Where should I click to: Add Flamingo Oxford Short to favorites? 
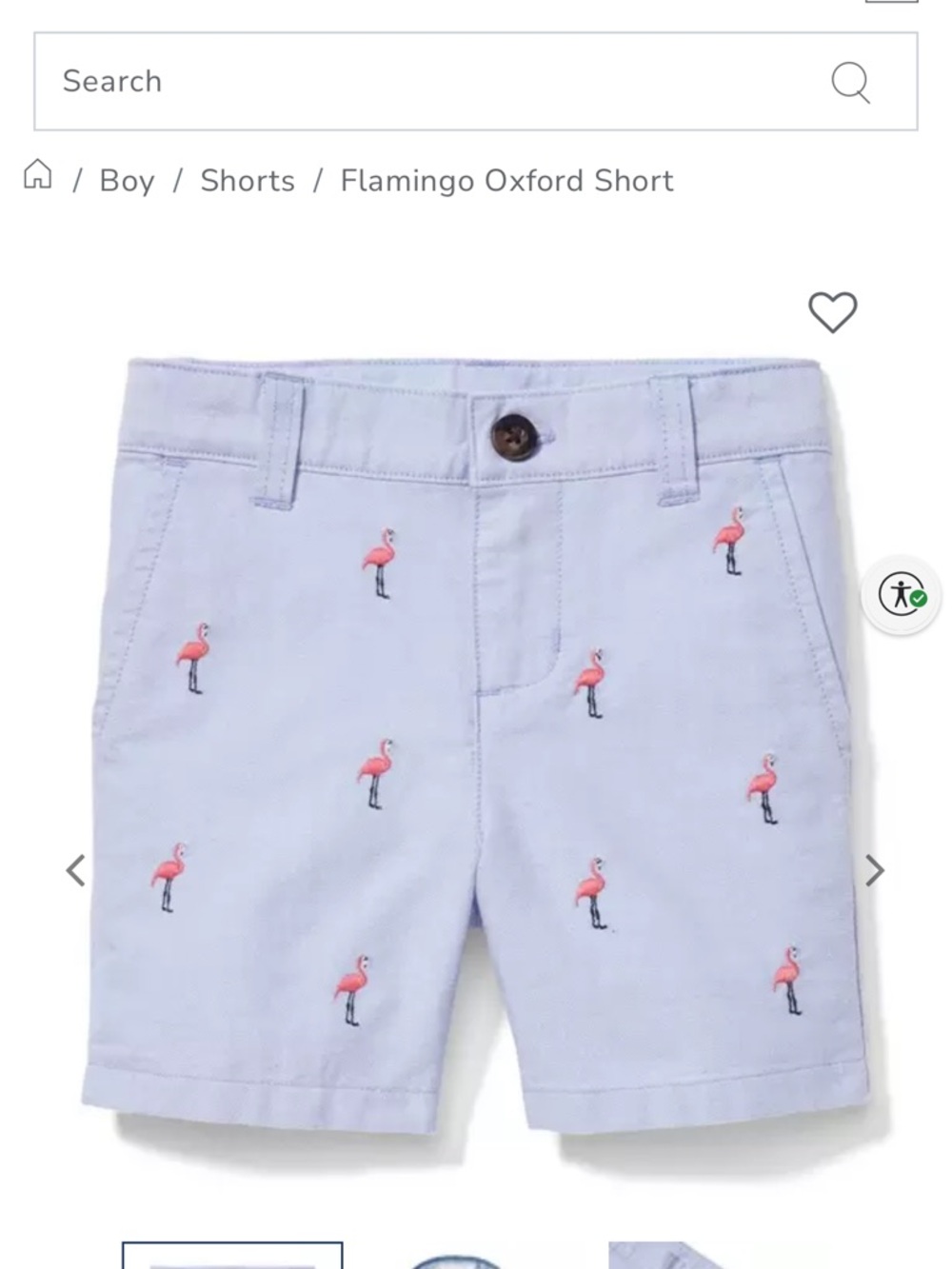tap(832, 312)
